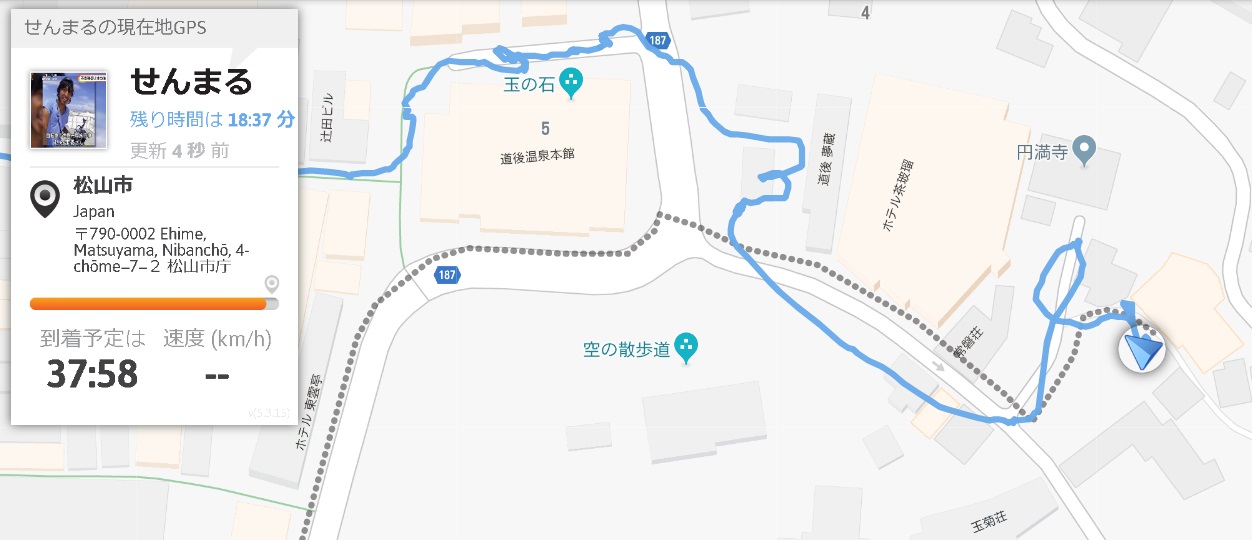Tap せんまる's blue arrow position marker

pos(1141,351)
